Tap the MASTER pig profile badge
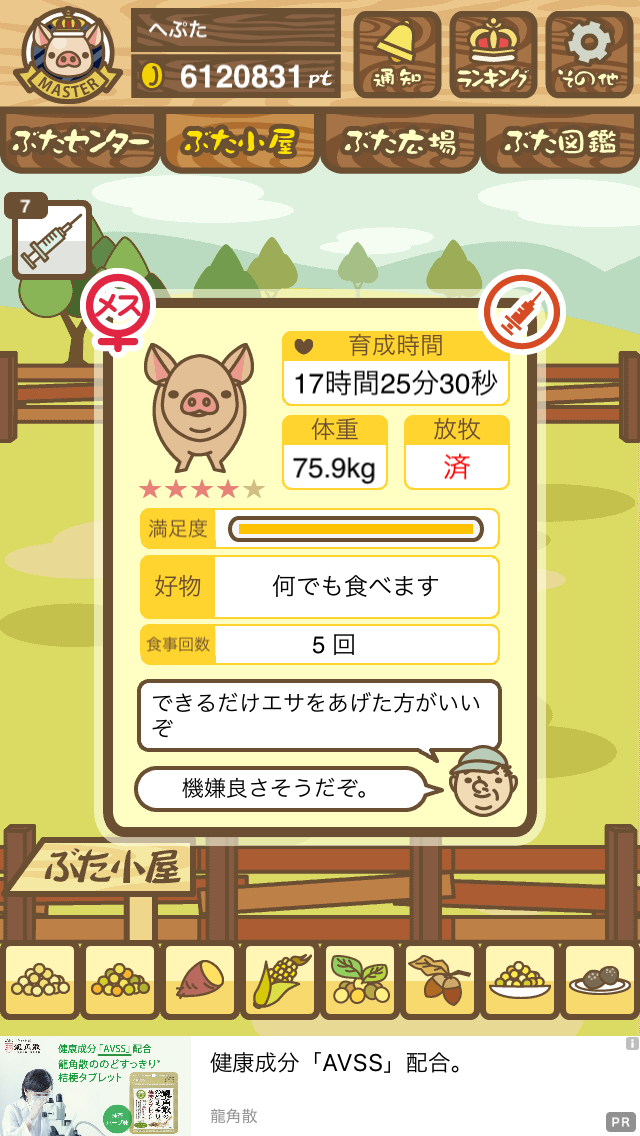 point(67,55)
